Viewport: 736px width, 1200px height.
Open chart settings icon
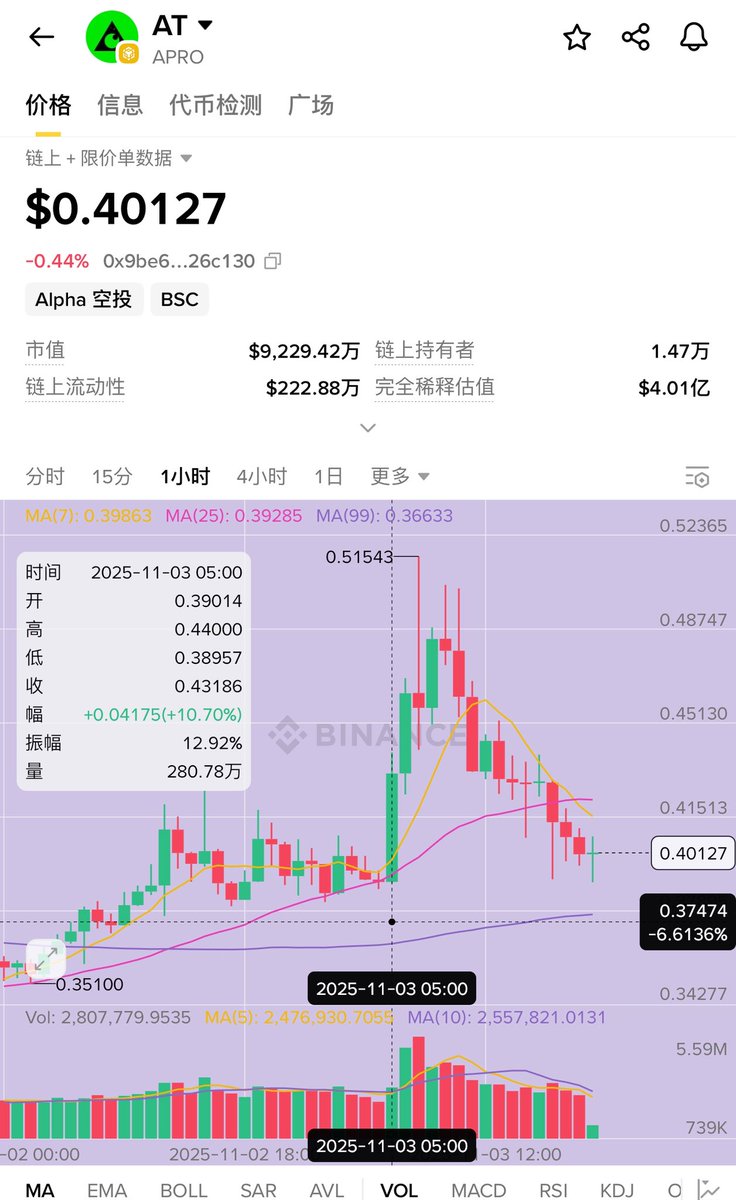697,477
